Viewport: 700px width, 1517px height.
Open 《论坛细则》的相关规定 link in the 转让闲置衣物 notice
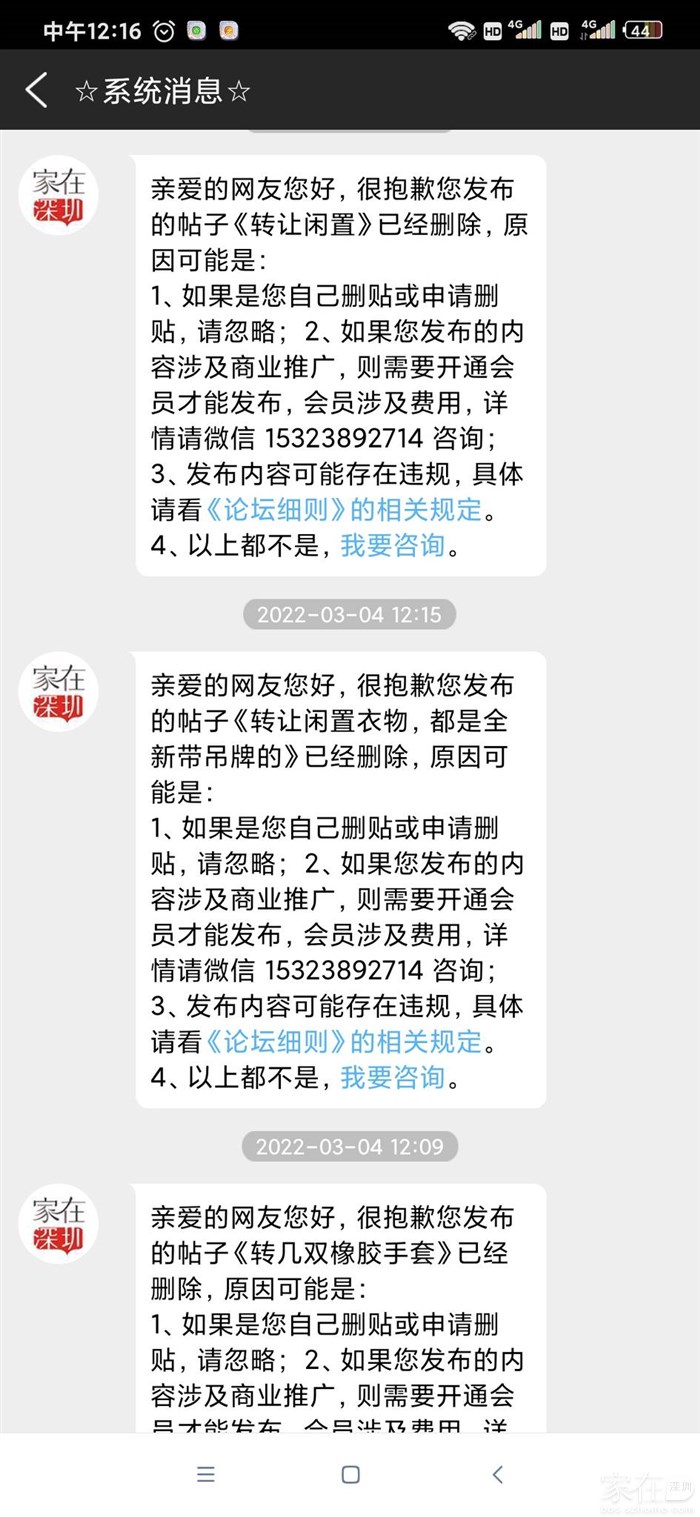pos(343,1041)
